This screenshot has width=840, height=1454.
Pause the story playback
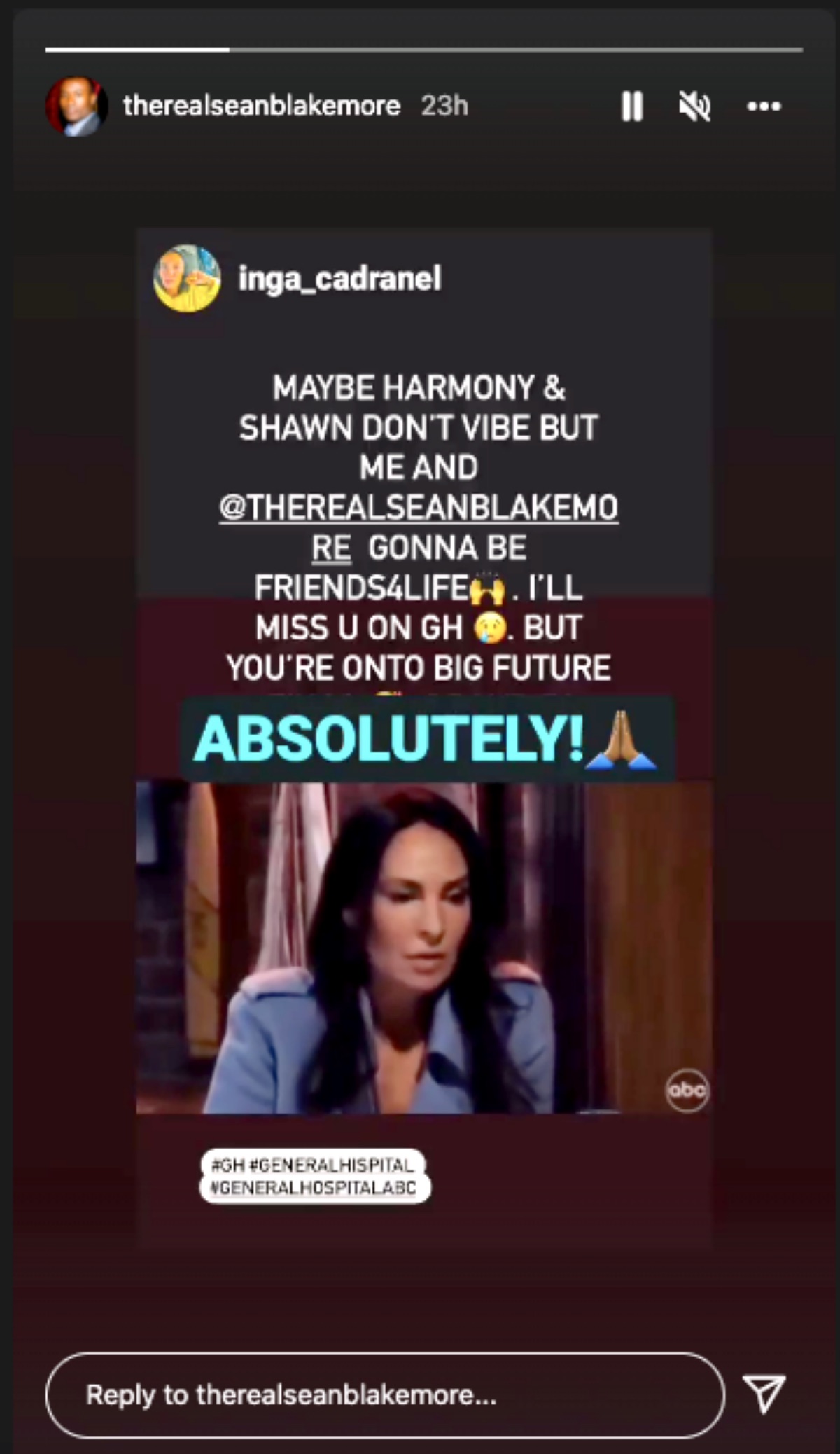[x=632, y=106]
